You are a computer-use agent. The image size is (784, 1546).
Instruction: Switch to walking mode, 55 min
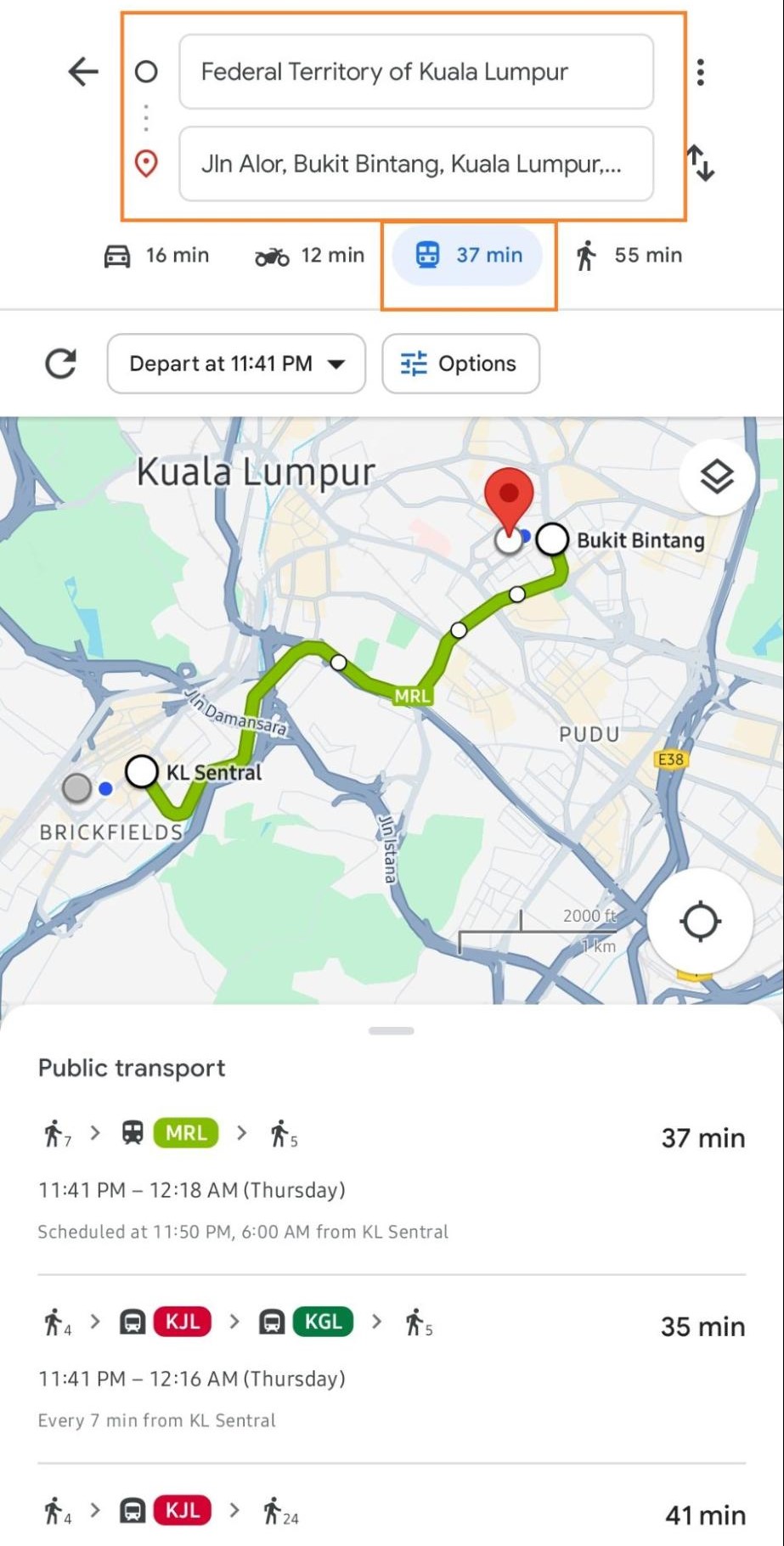click(x=629, y=256)
